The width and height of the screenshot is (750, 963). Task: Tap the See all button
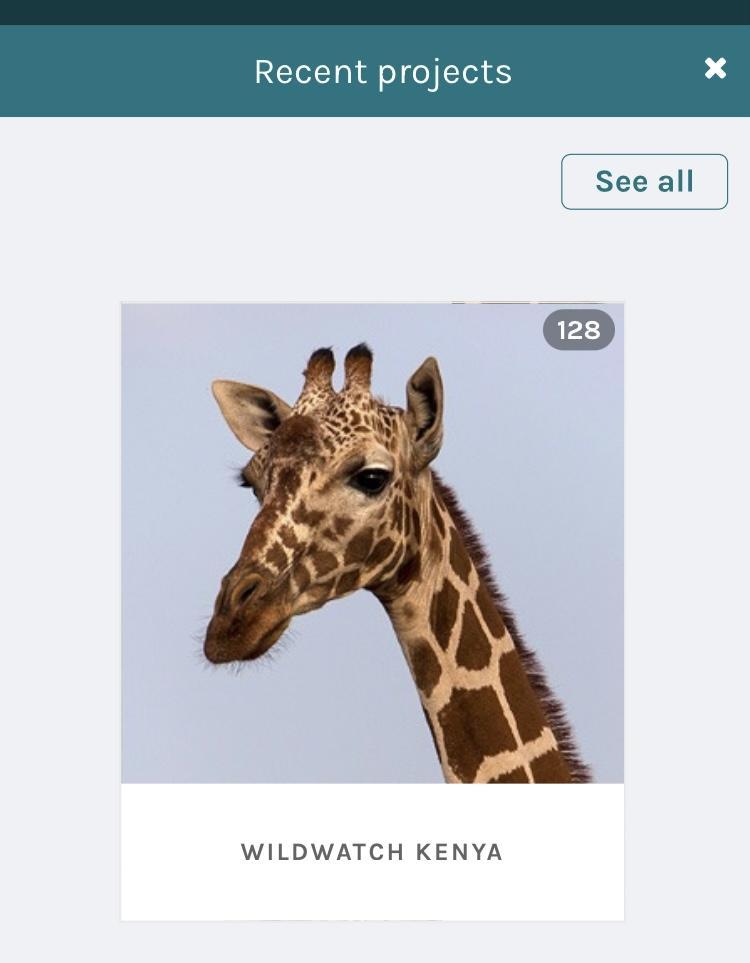point(644,182)
